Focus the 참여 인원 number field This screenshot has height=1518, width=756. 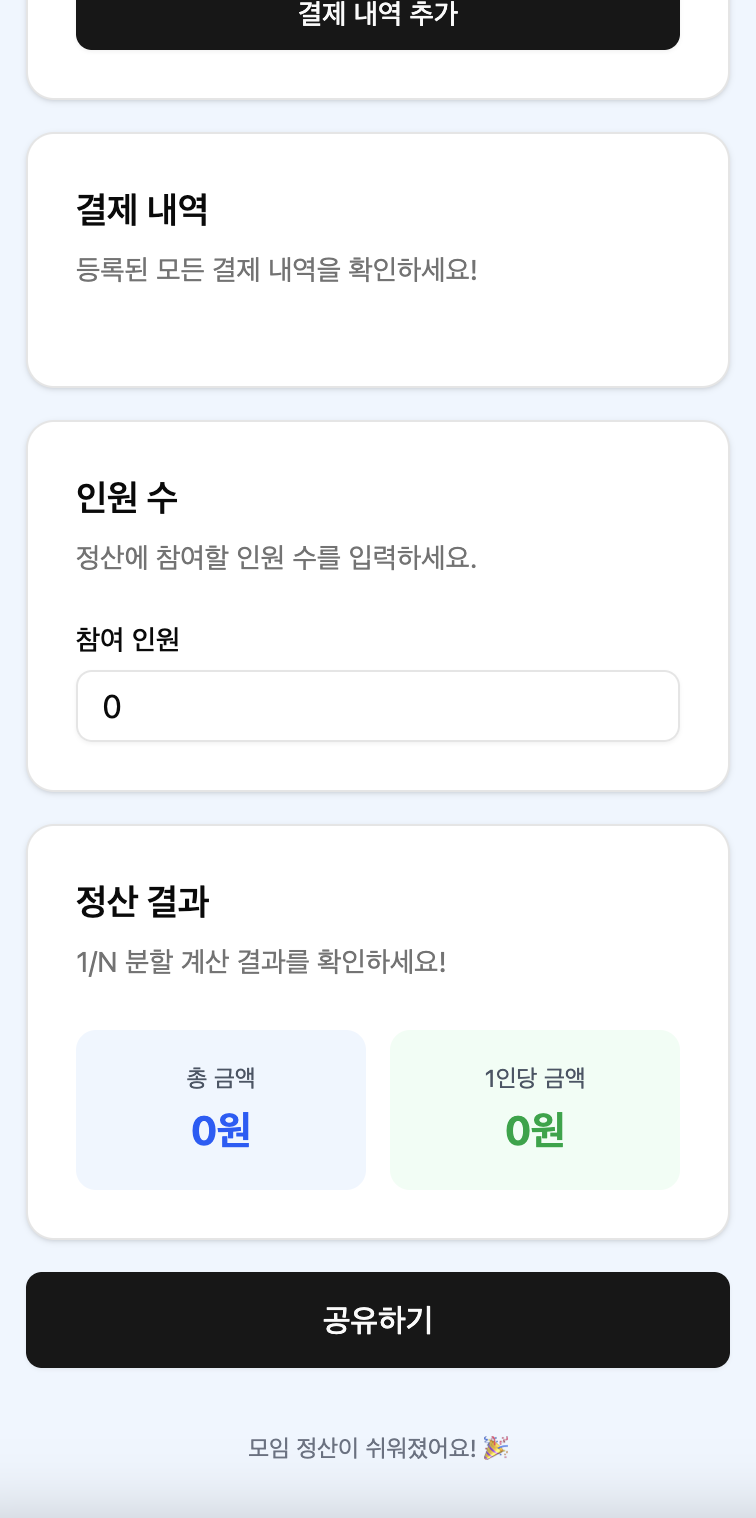(x=378, y=706)
